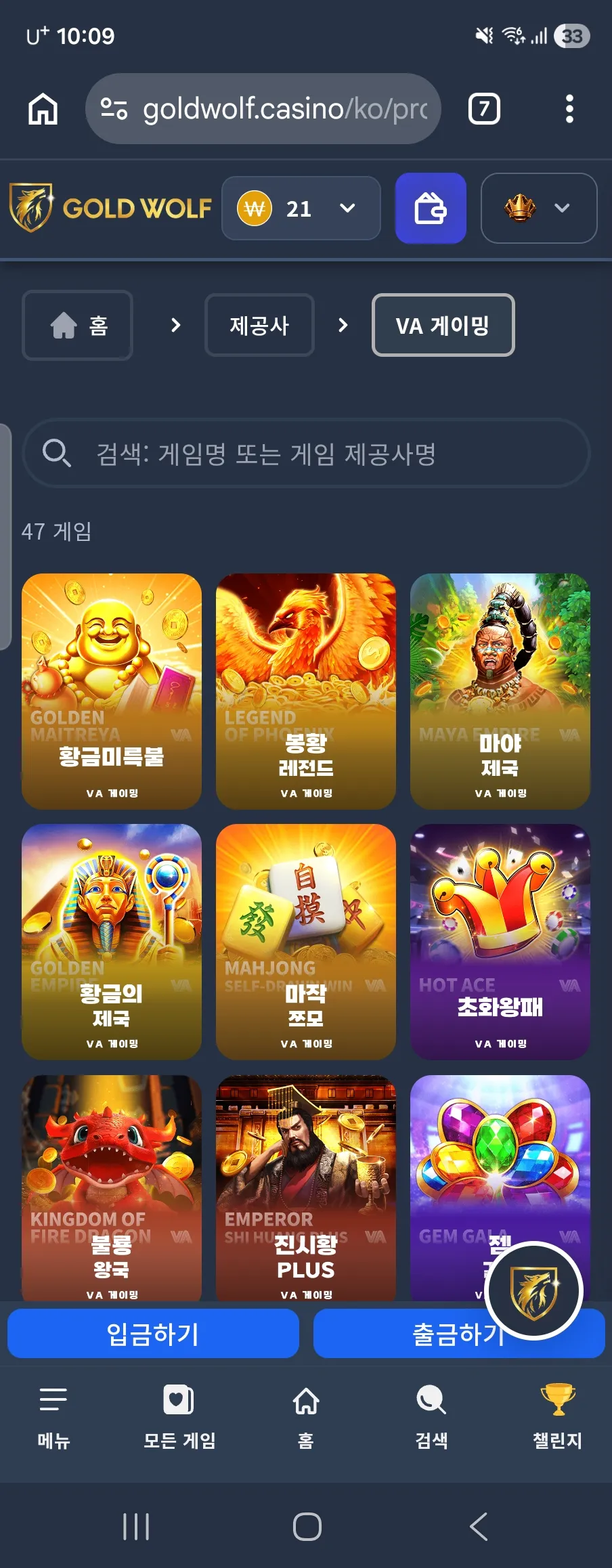Tap 입금하기 deposit button
The image size is (612, 1568).
pyautogui.click(x=153, y=1333)
